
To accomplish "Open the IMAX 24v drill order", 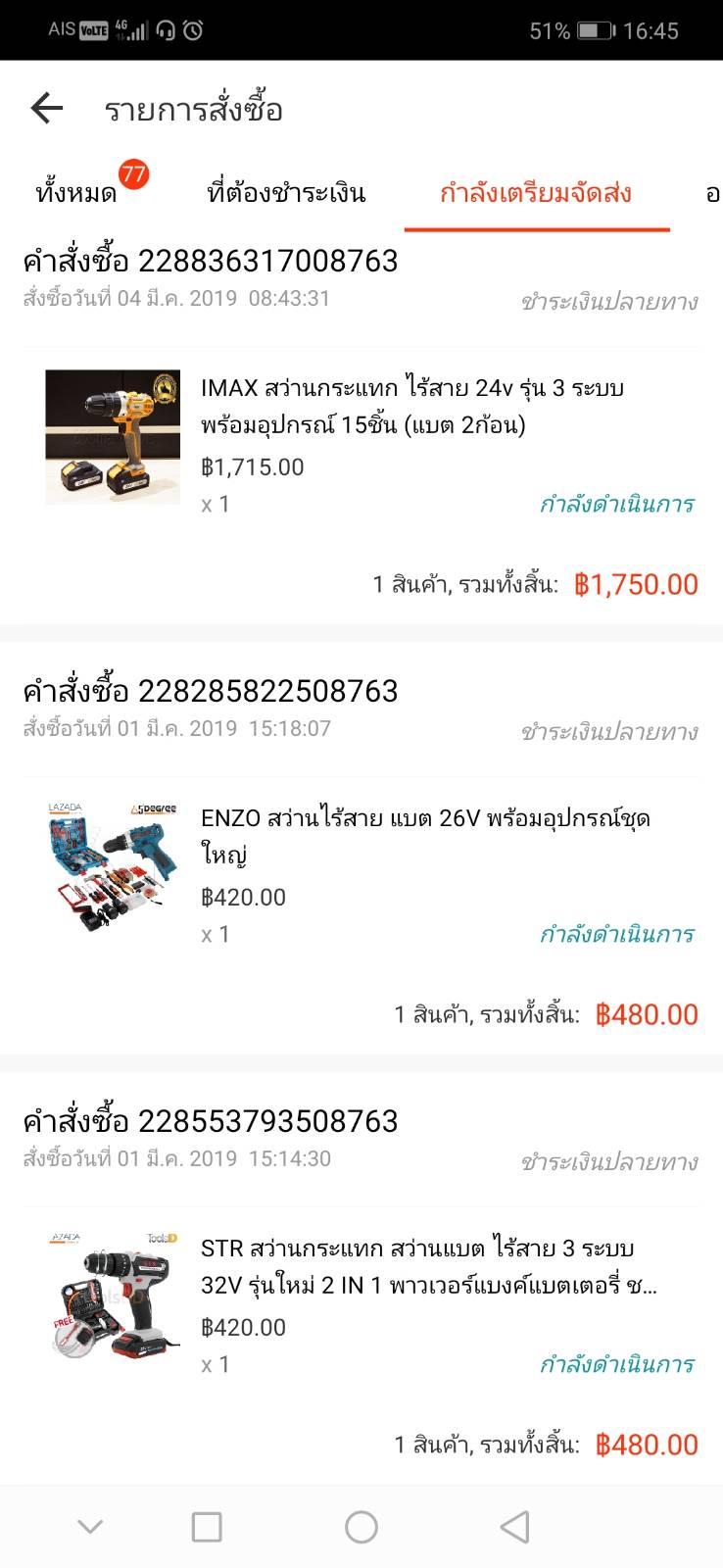I will (x=411, y=407).
